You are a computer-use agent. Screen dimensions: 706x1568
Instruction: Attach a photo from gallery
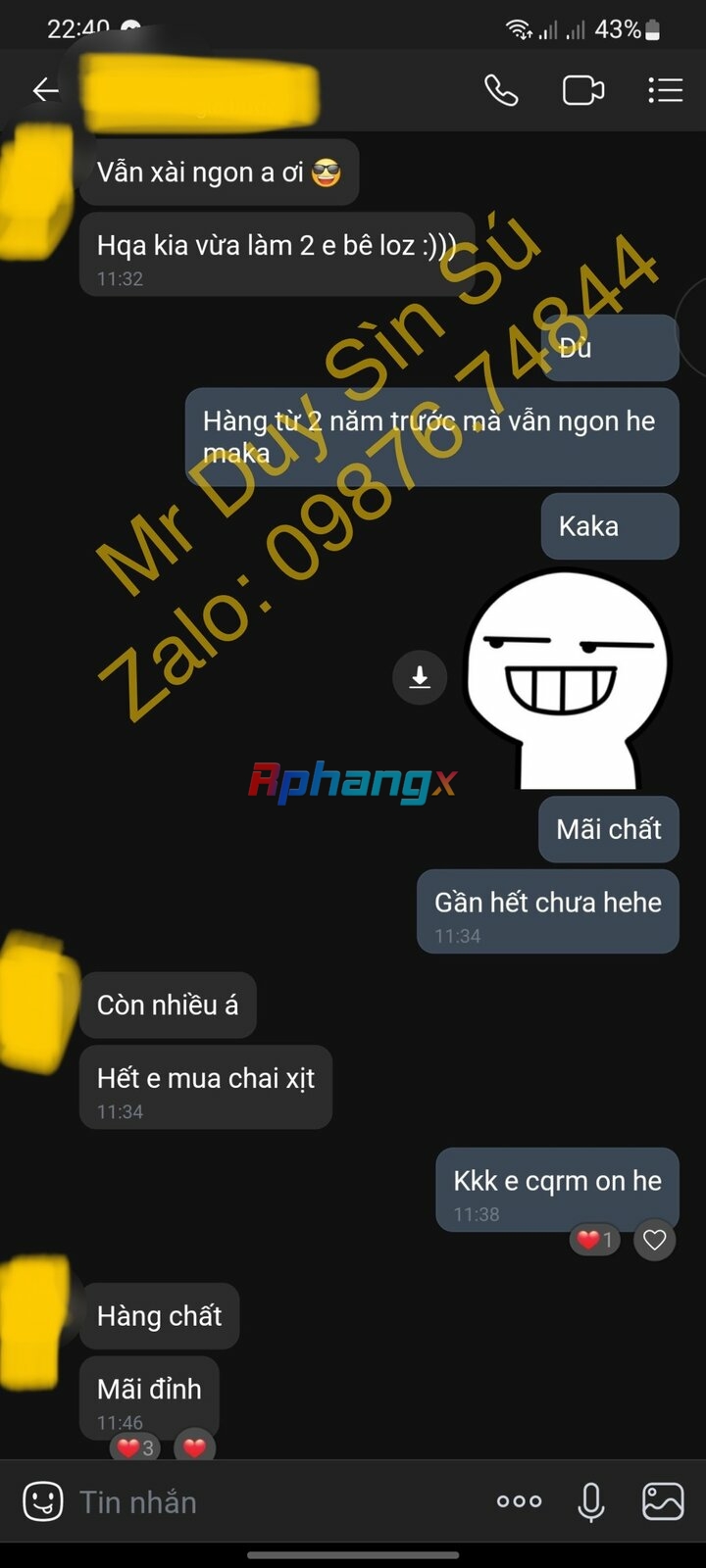tap(663, 1501)
